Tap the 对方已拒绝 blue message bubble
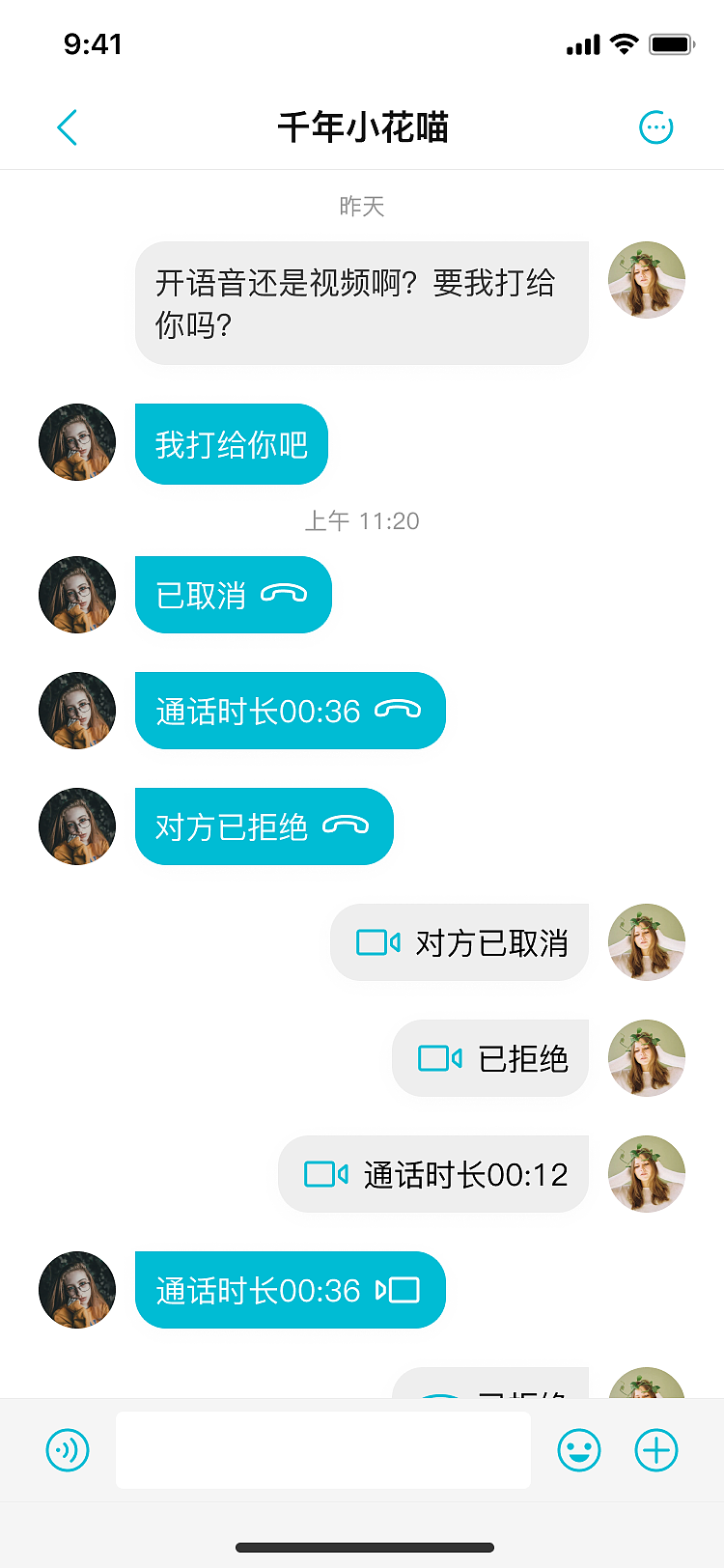 pos(264,826)
